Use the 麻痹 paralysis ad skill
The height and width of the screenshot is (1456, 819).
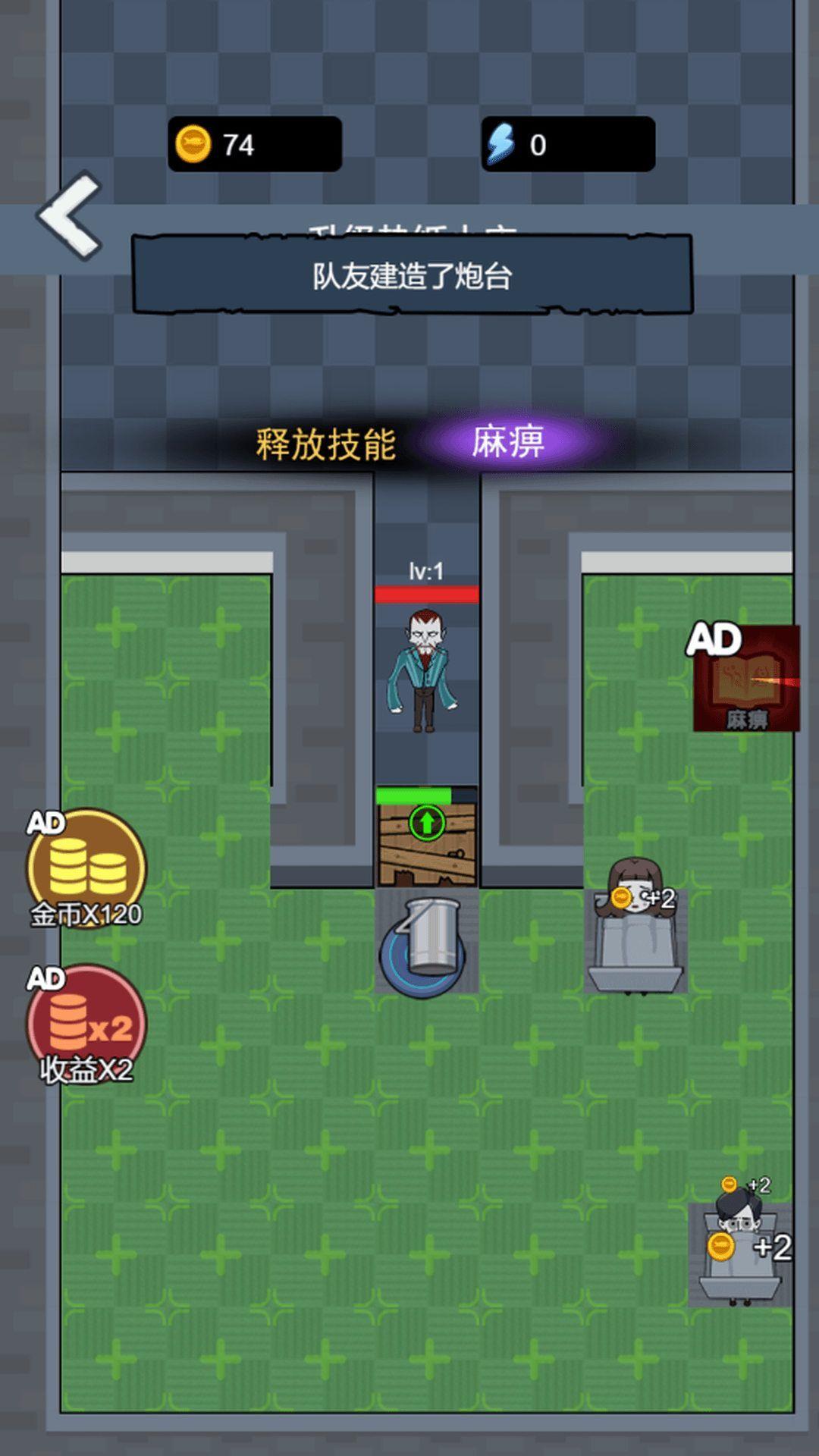pyautogui.click(x=746, y=679)
